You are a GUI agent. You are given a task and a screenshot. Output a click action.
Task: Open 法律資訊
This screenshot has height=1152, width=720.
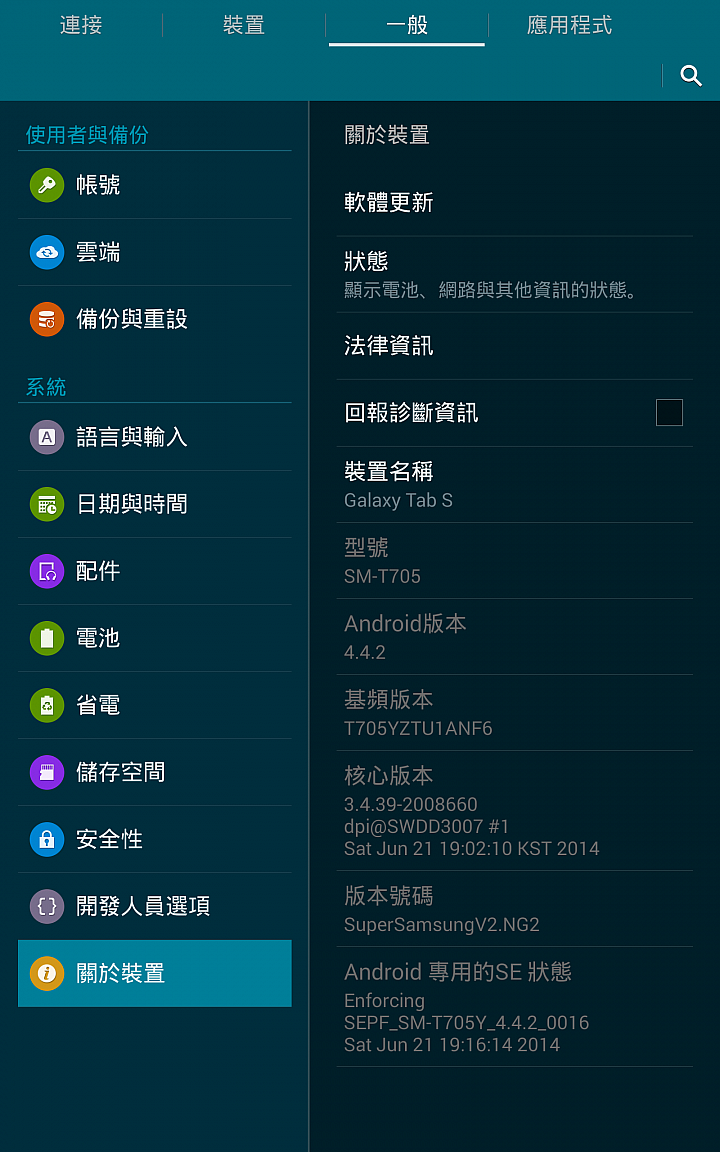click(x=514, y=346)
